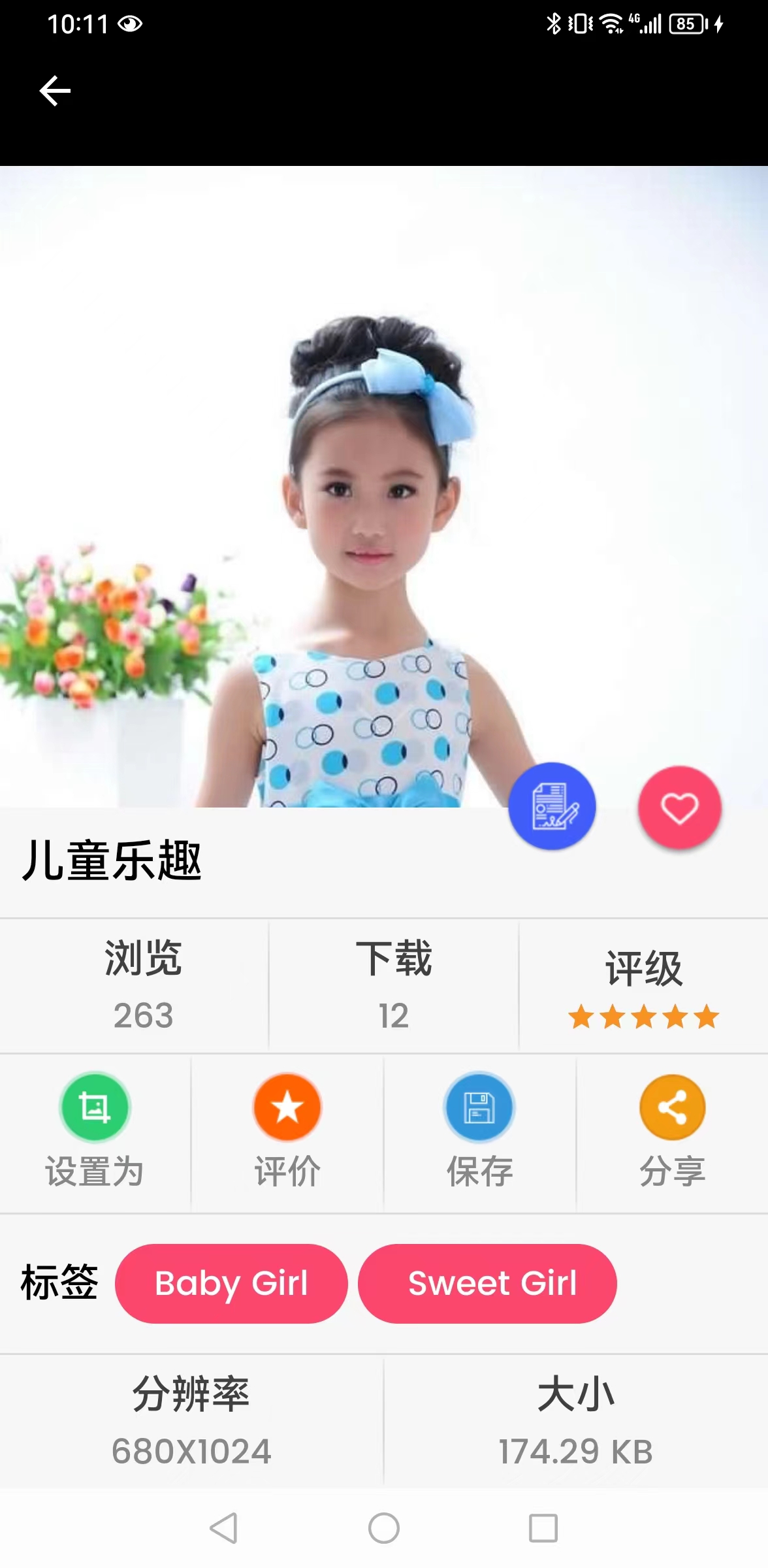Tap the blue document edit button
The image size is (768, 1568).
[552, 806]
